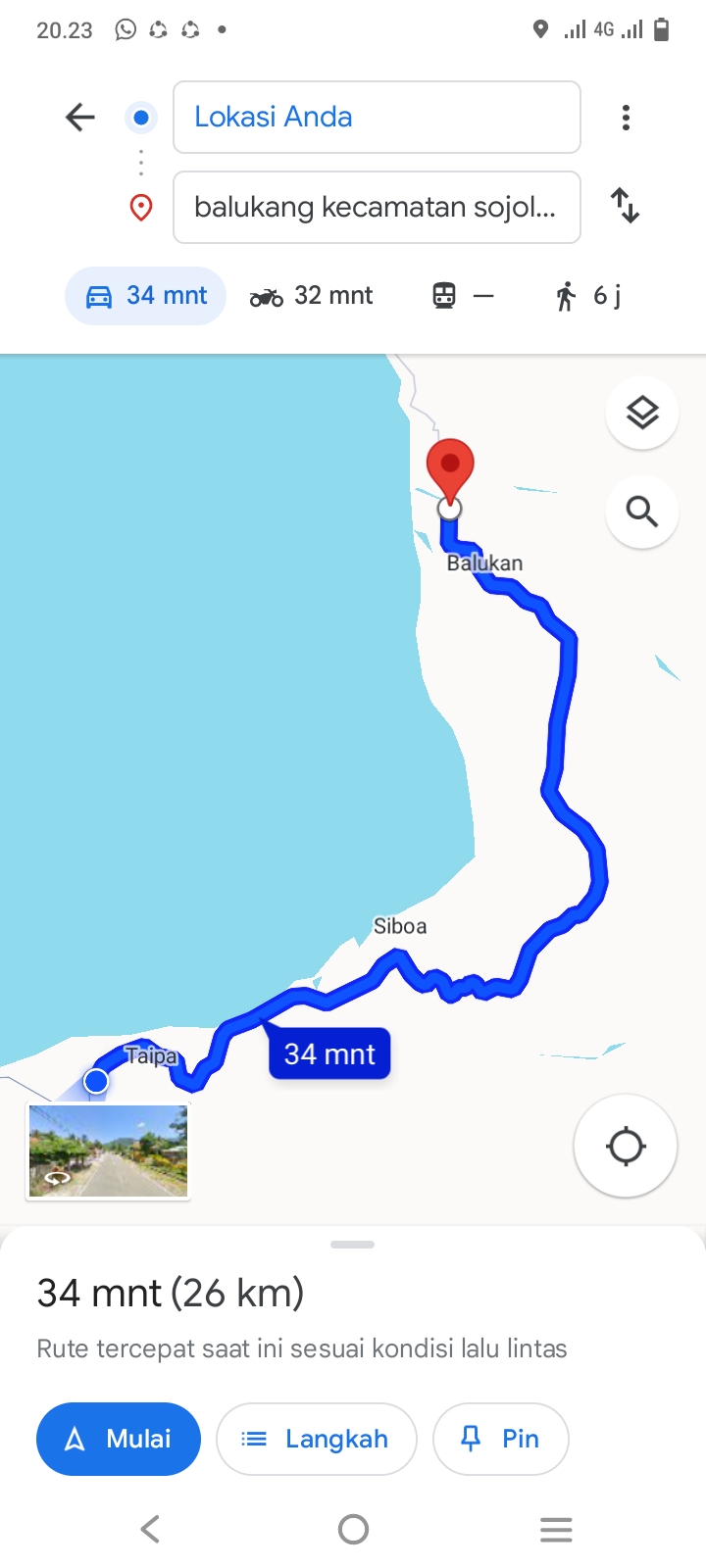Edit the Lokasi Anda starting point field
Image resolution: width=706 pixels, height=1568 pixels.
(377, 118)
